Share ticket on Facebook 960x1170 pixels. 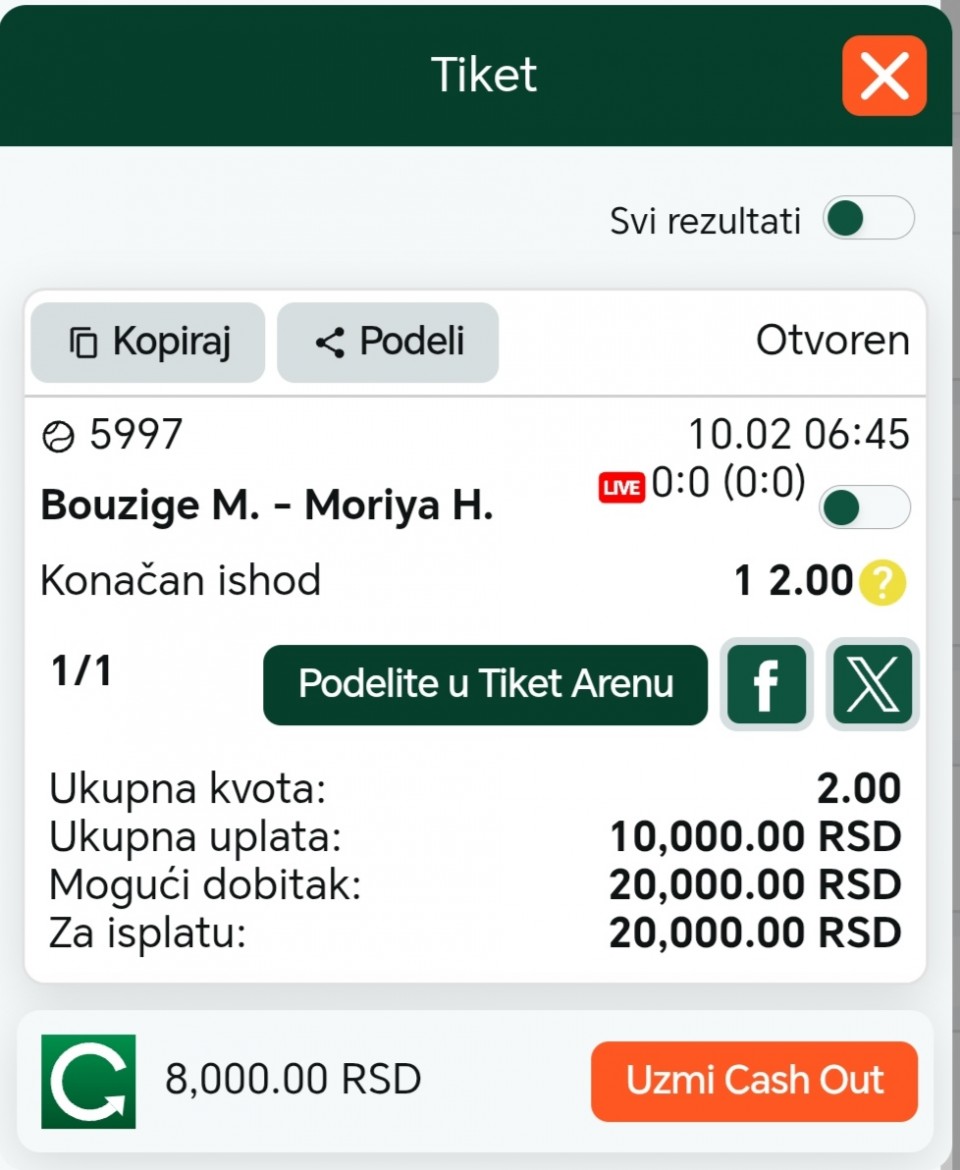click(x=767, y=685)
